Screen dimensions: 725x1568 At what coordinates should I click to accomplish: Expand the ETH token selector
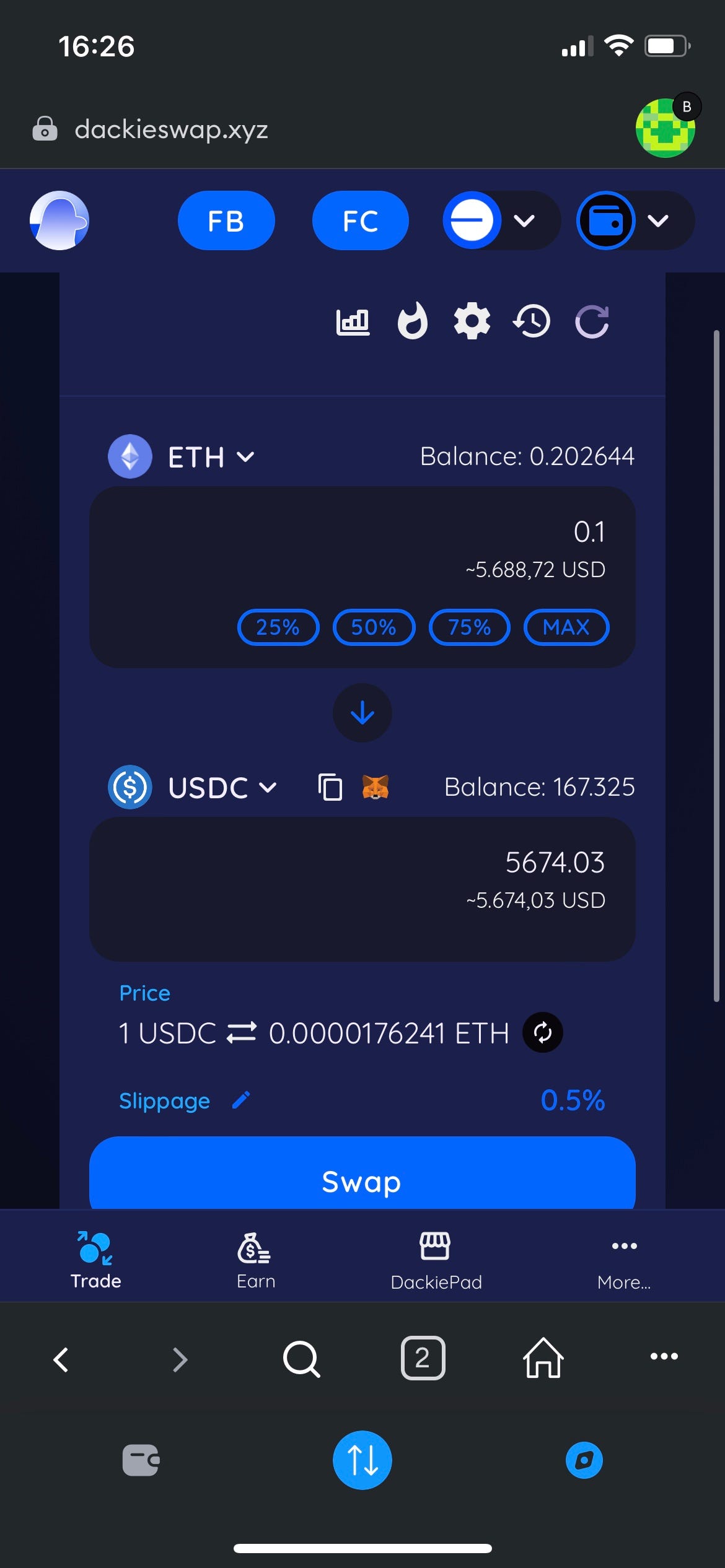211,457
